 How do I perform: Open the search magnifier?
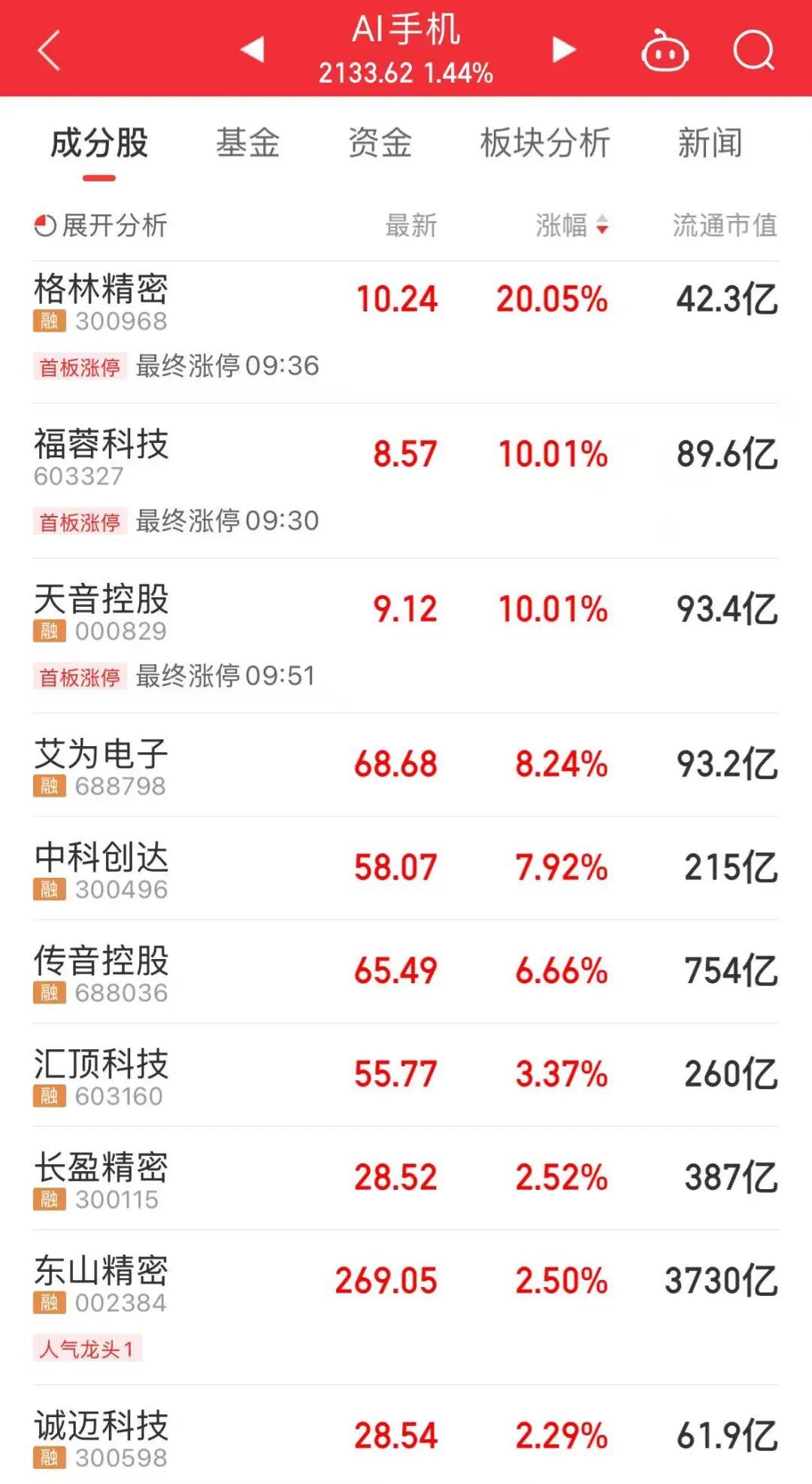point(753,50)
